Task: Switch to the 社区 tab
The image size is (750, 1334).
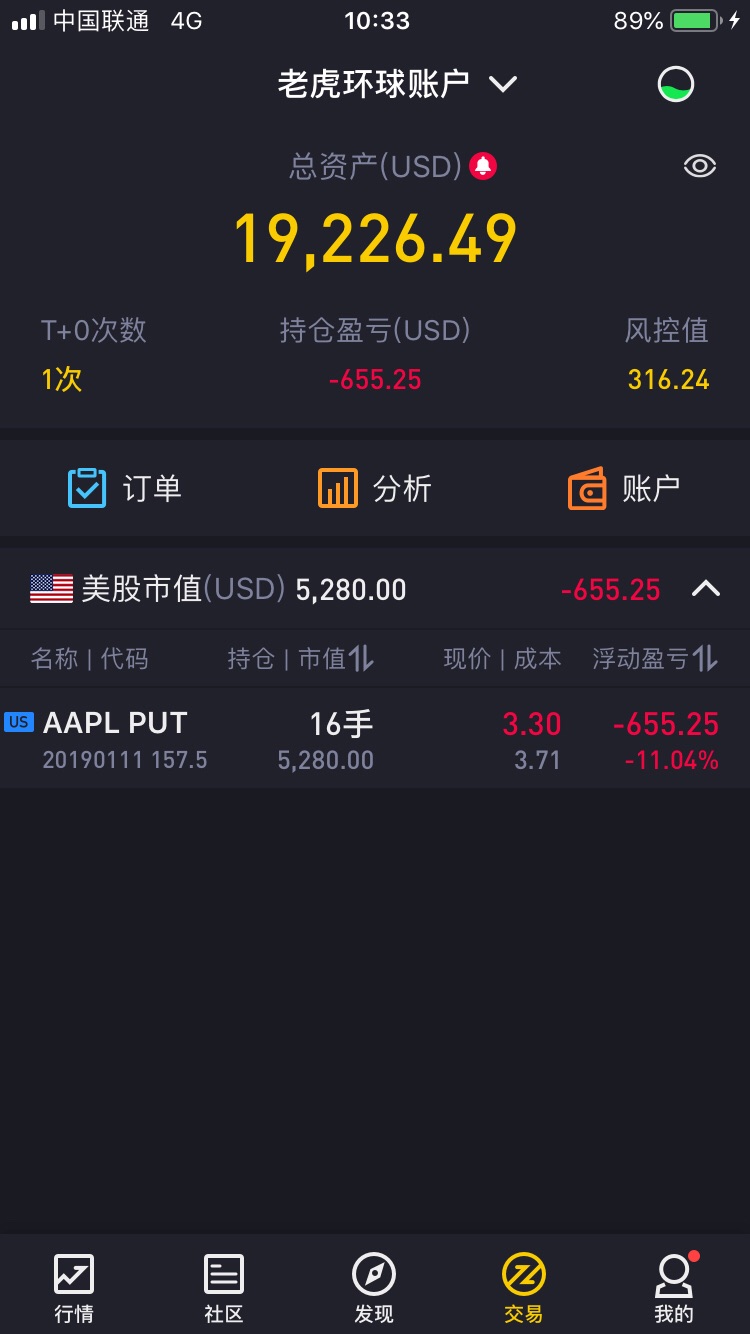Action: pyautogui.click(x=224, y=1288)
